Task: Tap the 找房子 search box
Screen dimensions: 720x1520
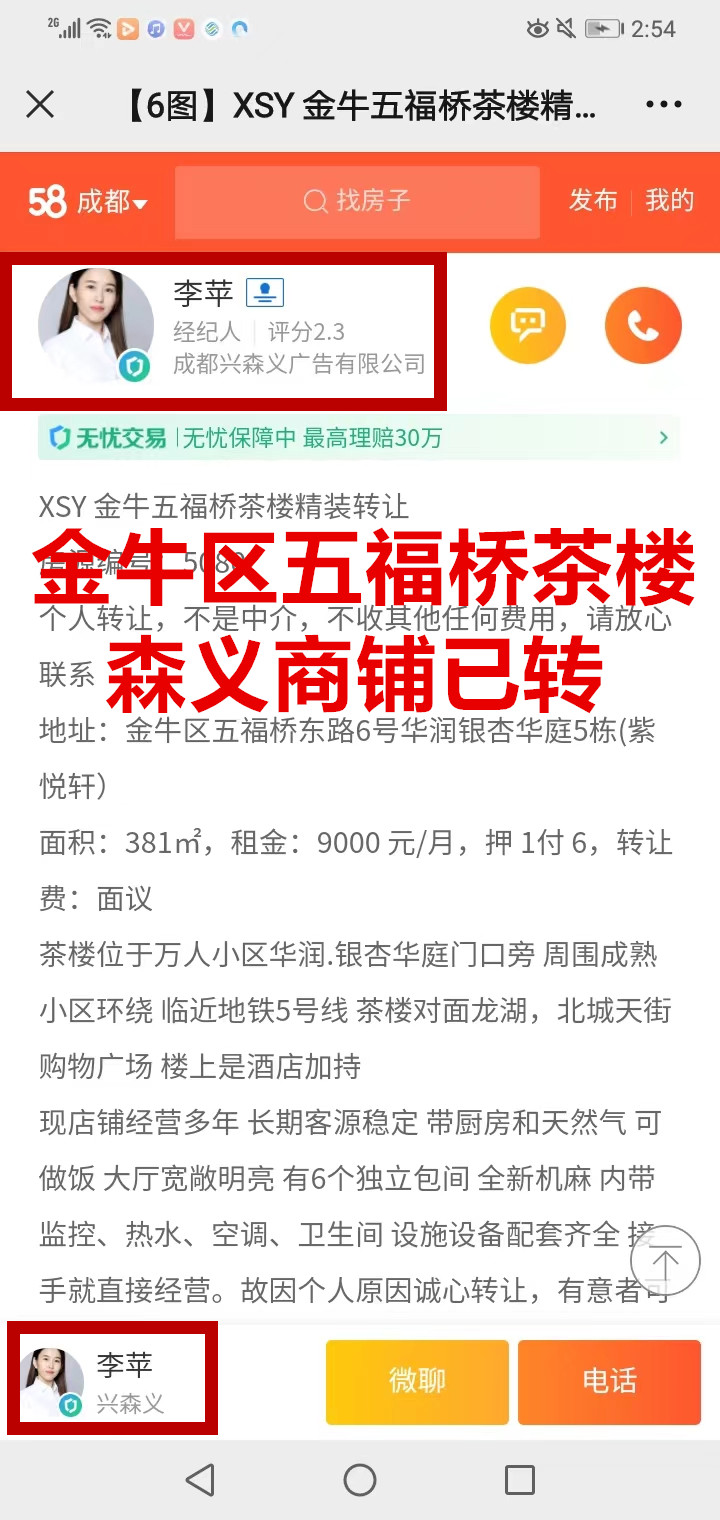Action: coord(357,202)
